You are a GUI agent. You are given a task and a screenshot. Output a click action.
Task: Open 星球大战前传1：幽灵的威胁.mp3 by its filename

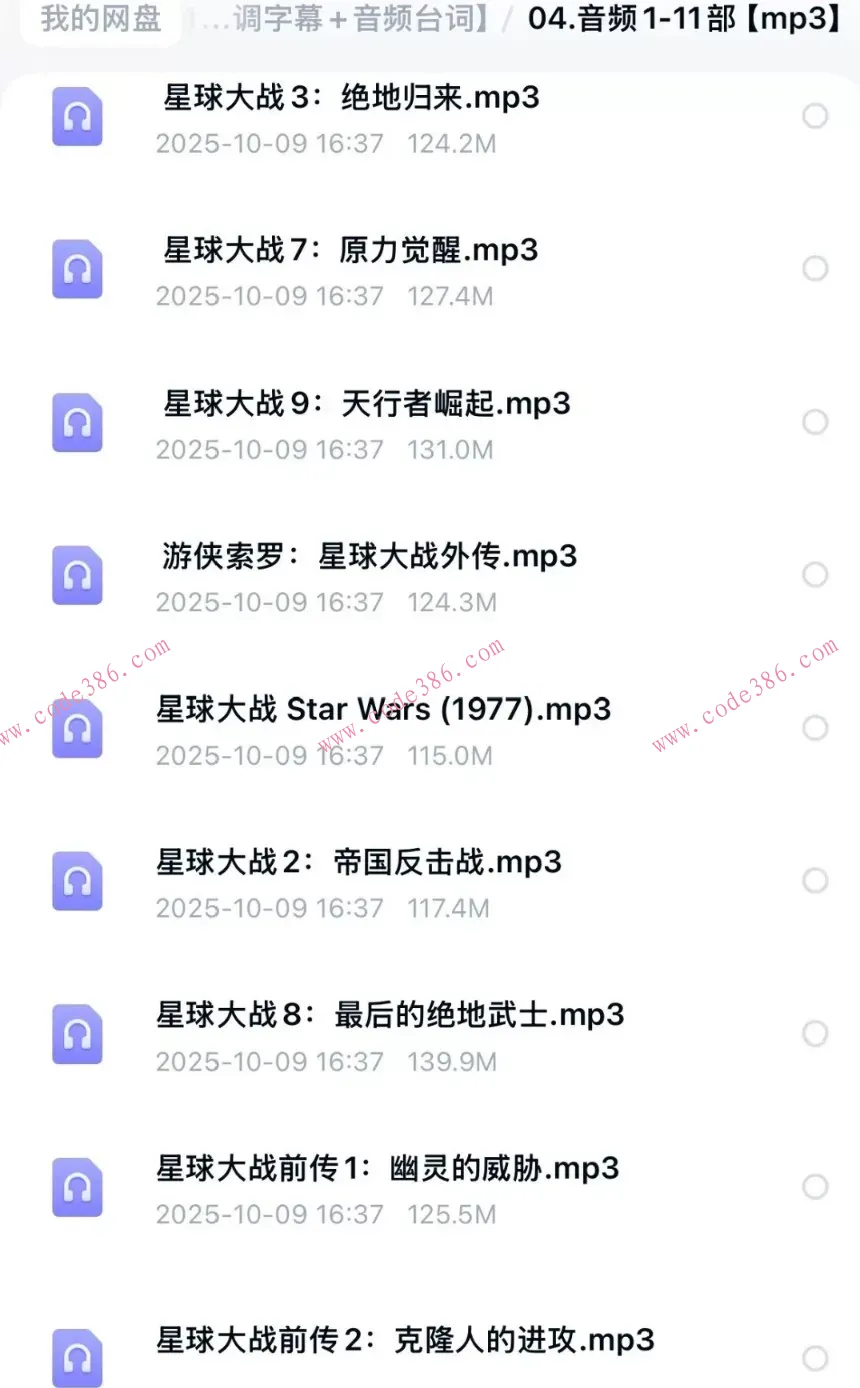click(387, 1167)
